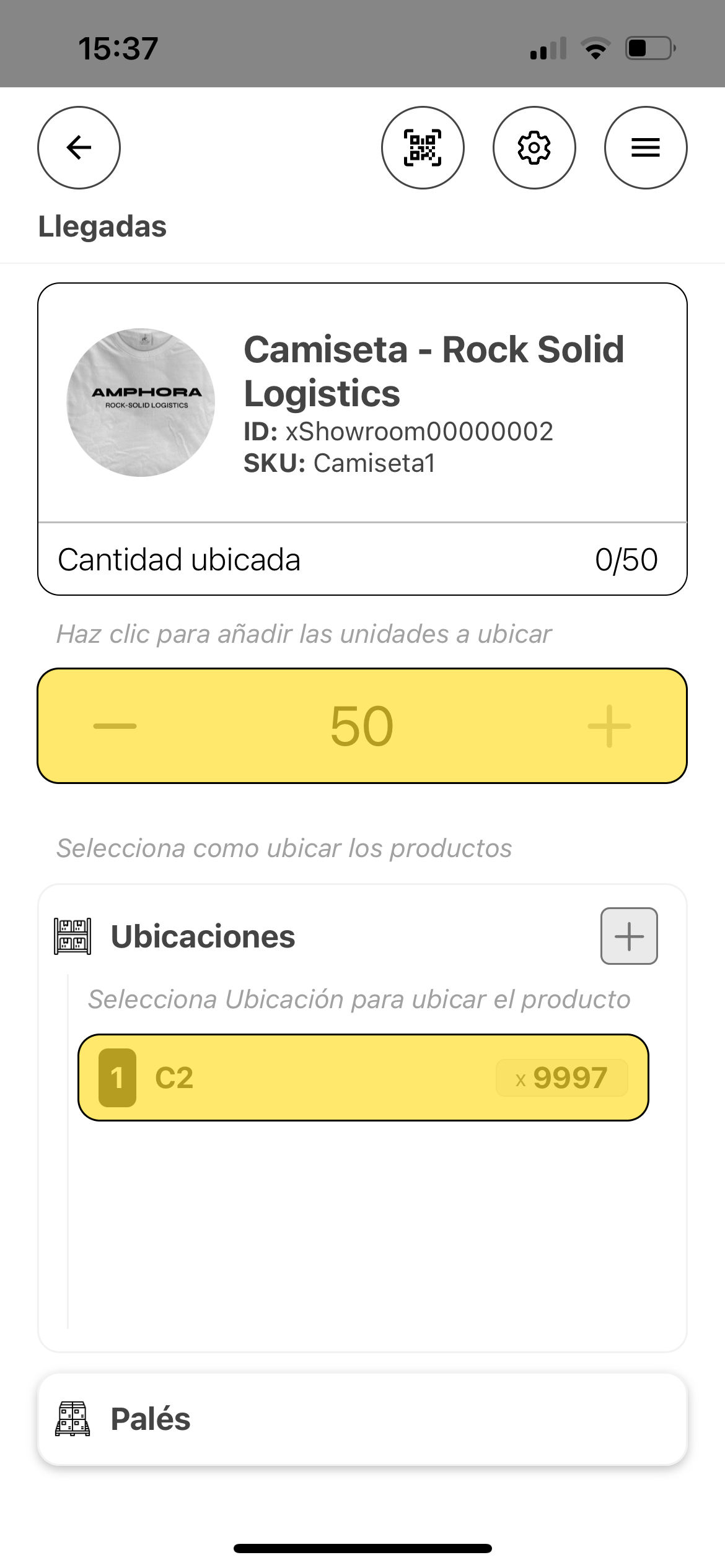The height and width of the screenshot is (1568, 725).
Task: Go back with the arrow button
Action: tap(79, 147)
